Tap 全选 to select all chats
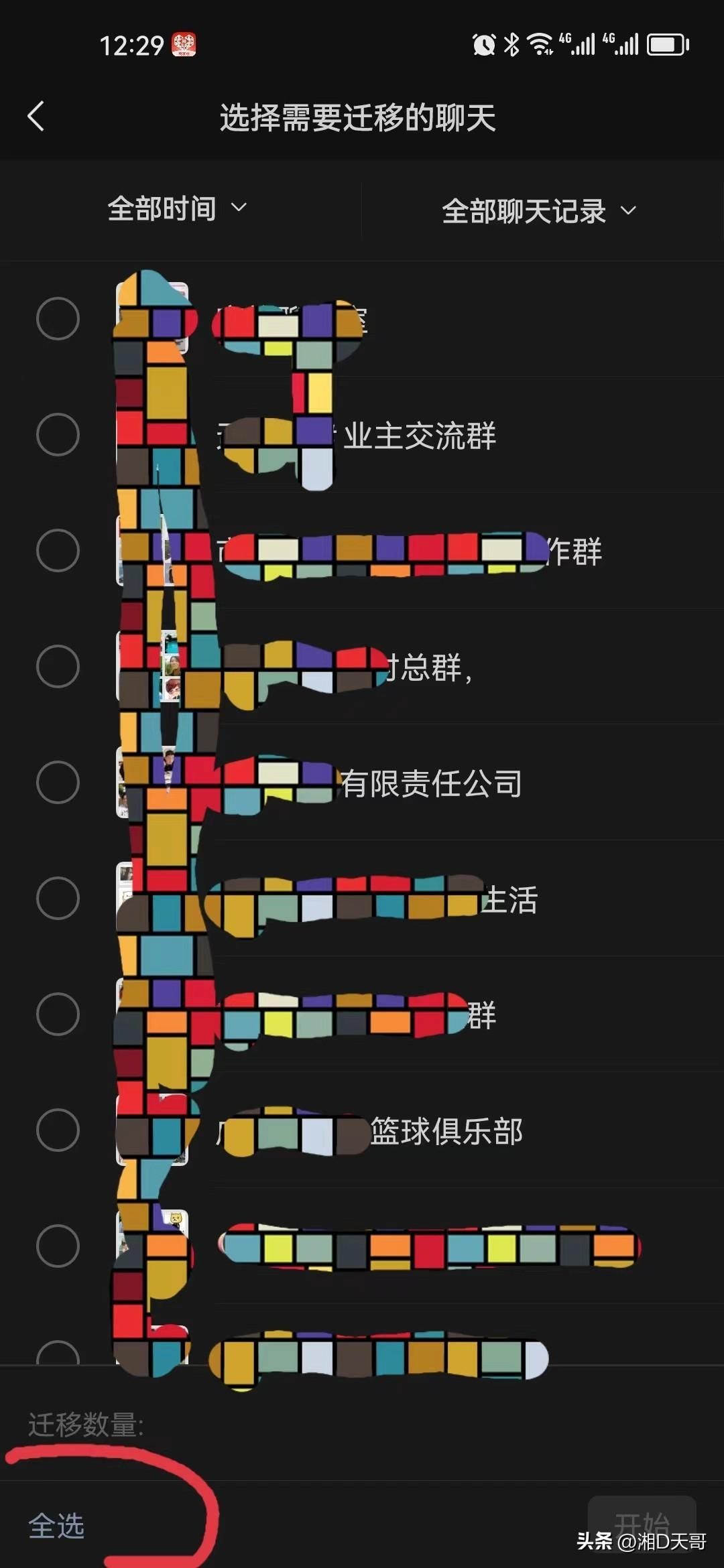Viewport: 724px width, 1568px height. click(x=56, y=1526)
